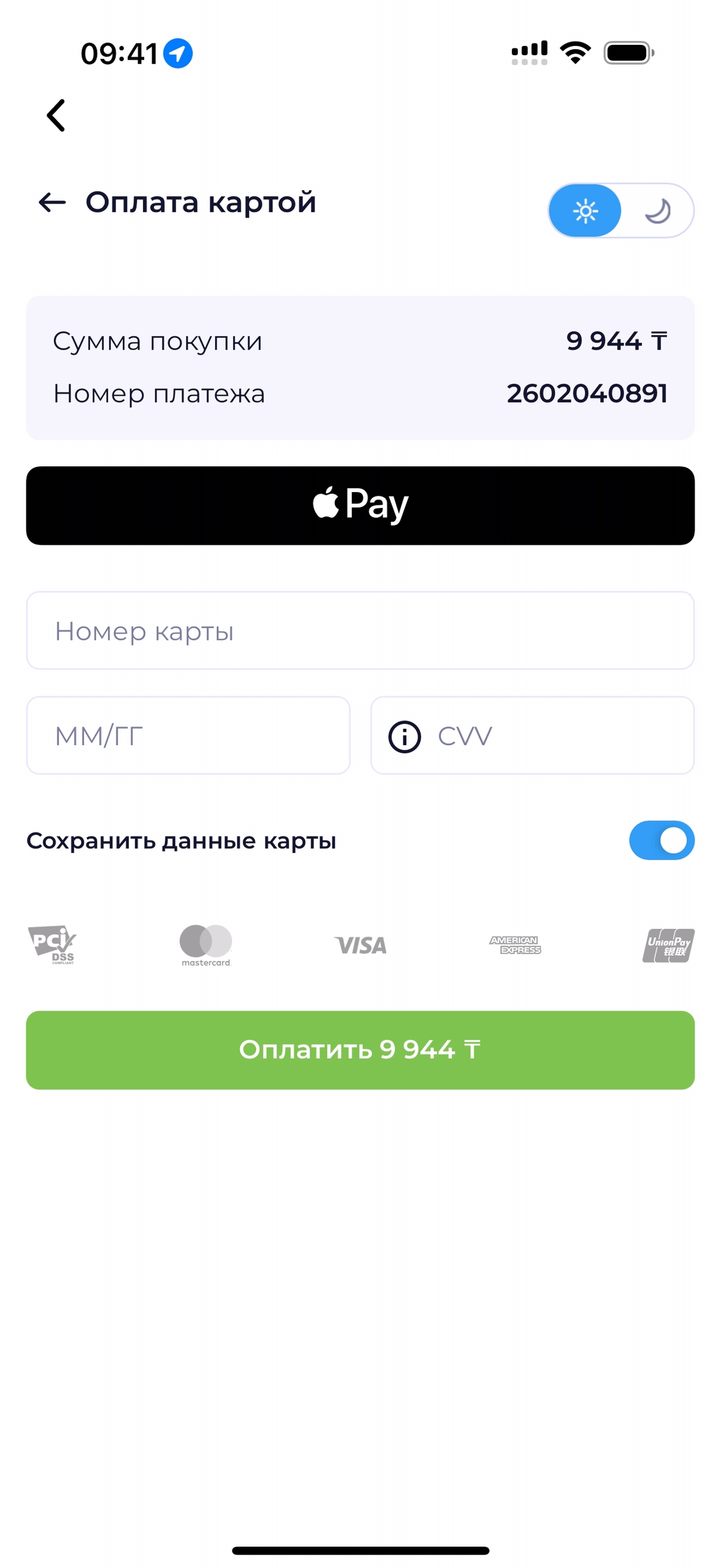The width and height of the screenshot is (721, 1568).
Task: Select the light theme sun icon
Action: (585, 211)
